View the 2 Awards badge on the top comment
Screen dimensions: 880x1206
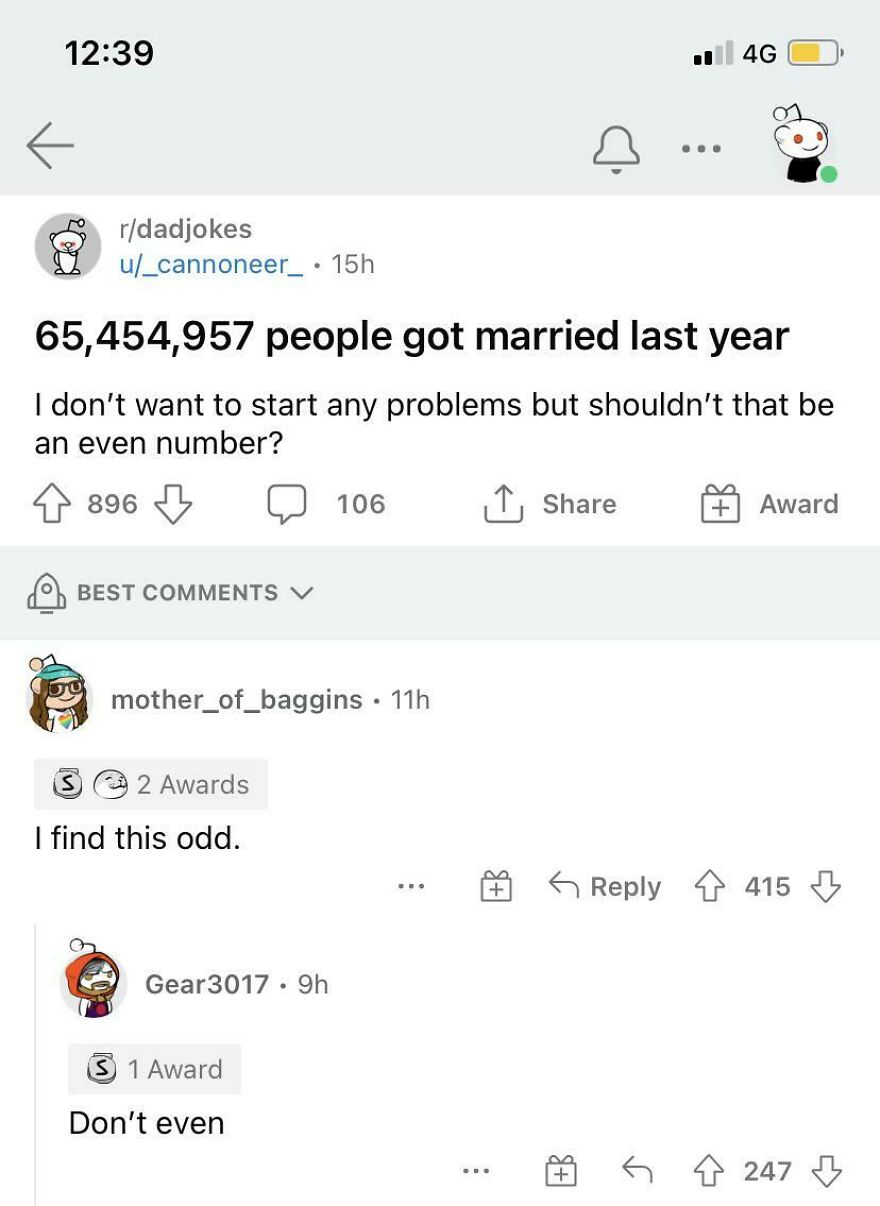(x=152, y=784)
